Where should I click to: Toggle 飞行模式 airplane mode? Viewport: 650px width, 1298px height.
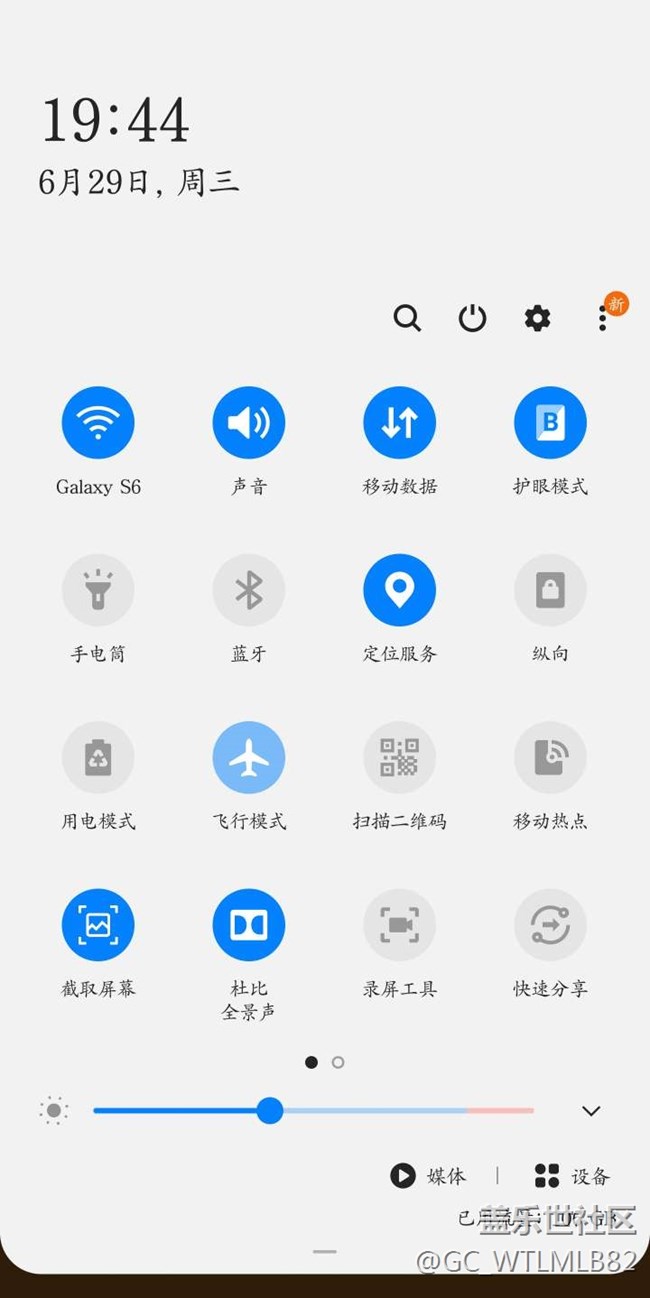pyautogui.click(x=249, y=758)
